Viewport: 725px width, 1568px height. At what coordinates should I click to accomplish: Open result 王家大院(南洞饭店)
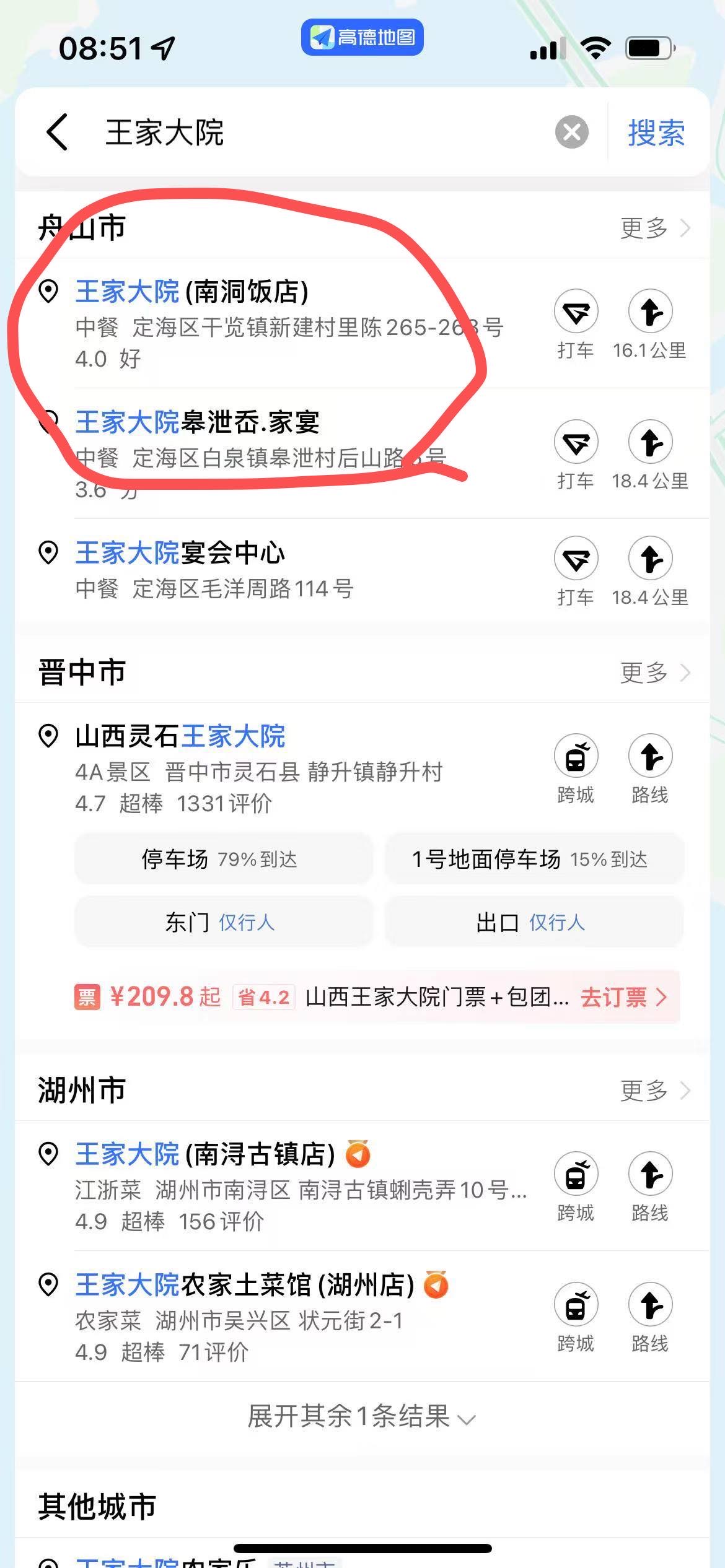point(192,292)
